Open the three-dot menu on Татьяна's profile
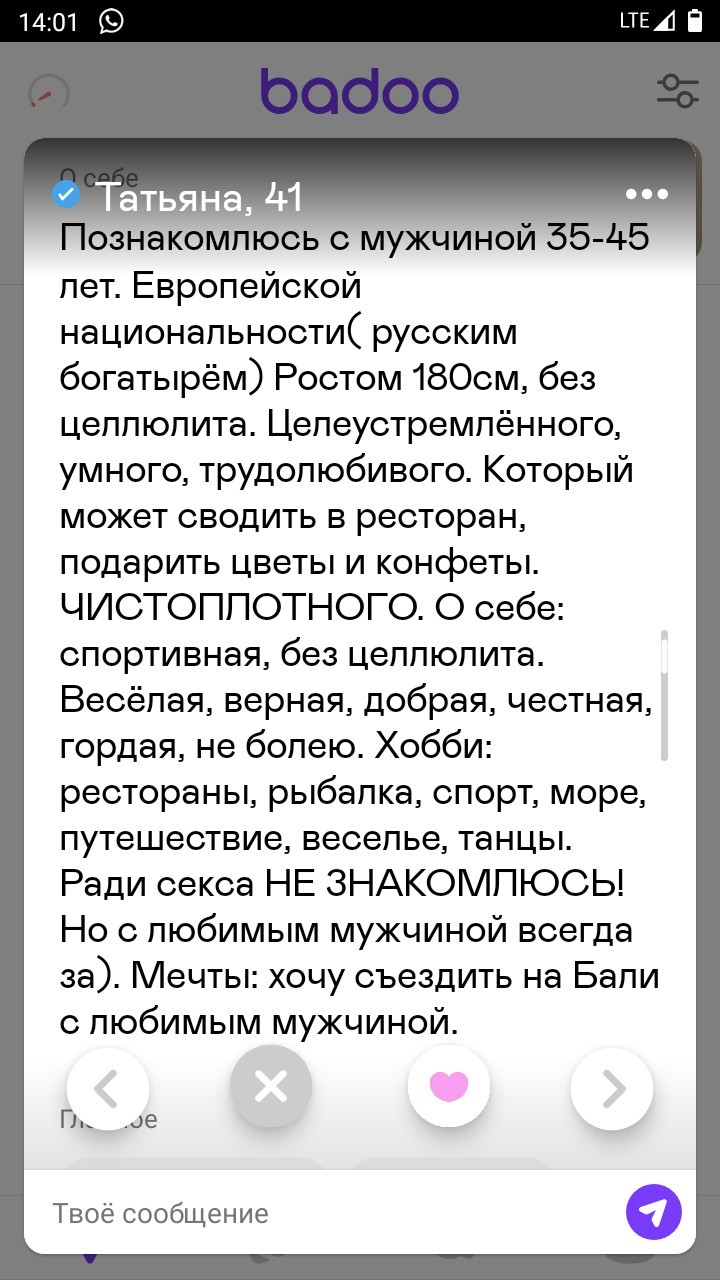The width and height of the screenshot is (720, 1280). click(x=646, y=194)
